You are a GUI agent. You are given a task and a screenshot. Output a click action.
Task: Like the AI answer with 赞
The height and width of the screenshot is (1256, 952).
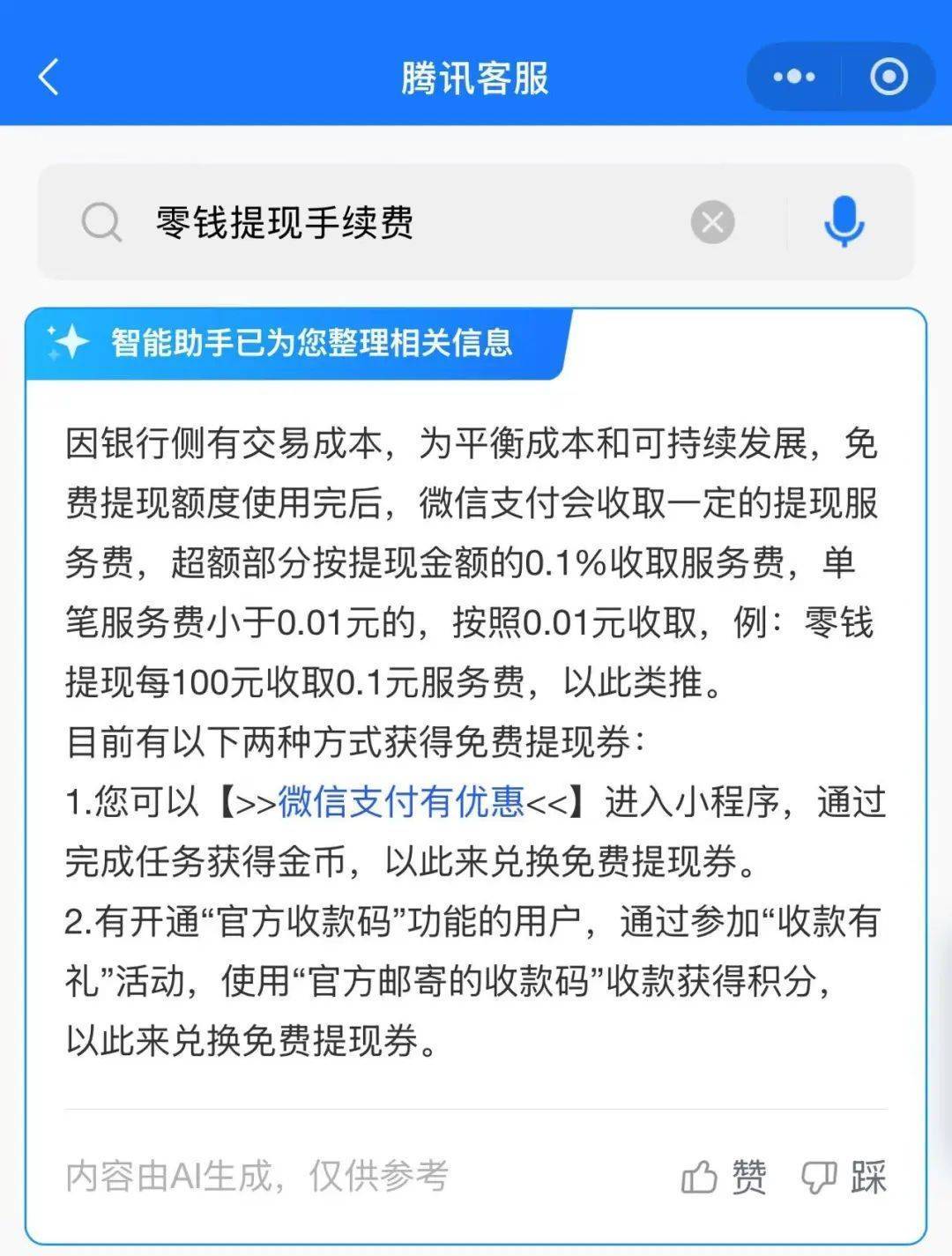[725, 1178]
